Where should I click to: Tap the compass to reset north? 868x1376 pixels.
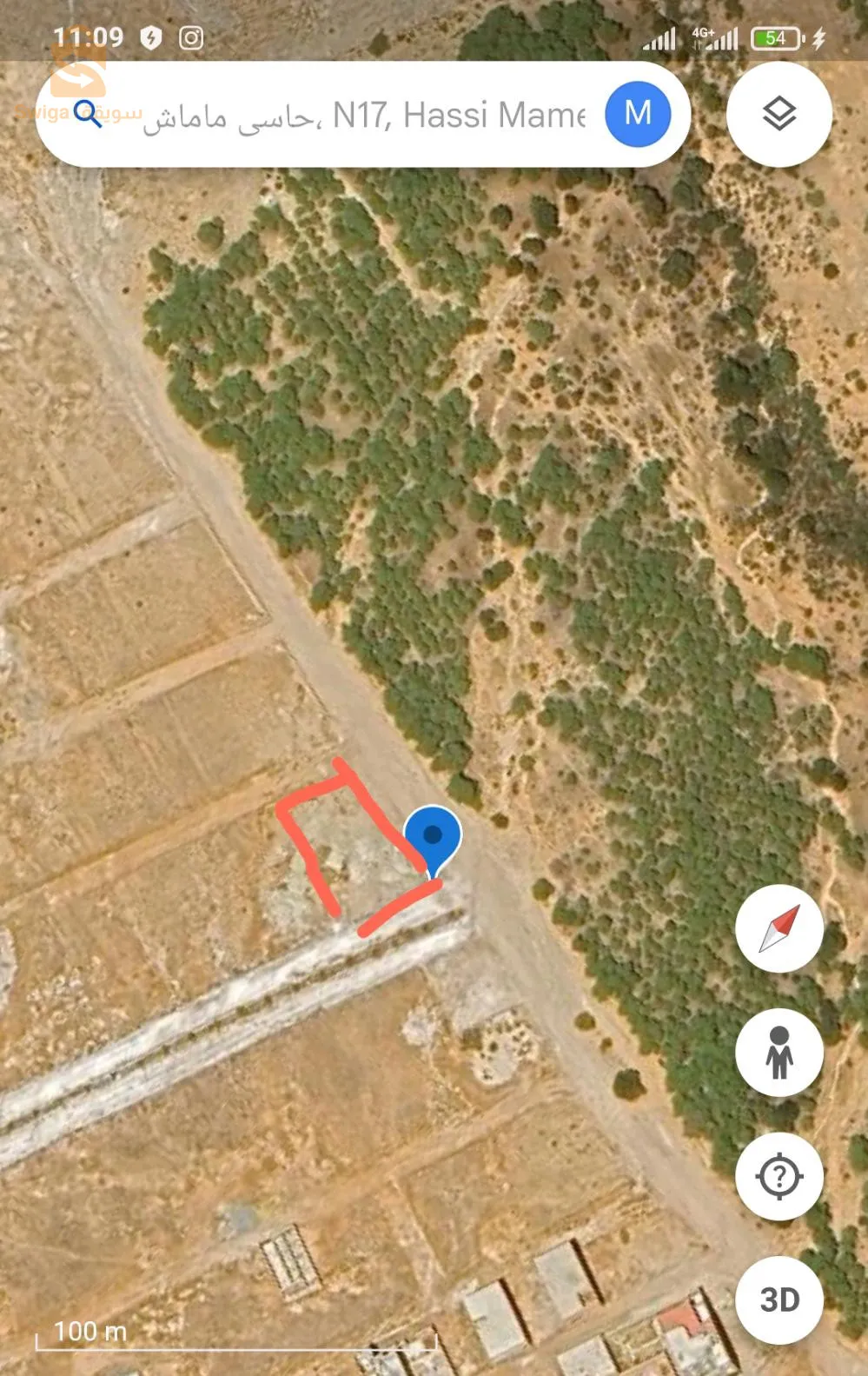[779, 929]
